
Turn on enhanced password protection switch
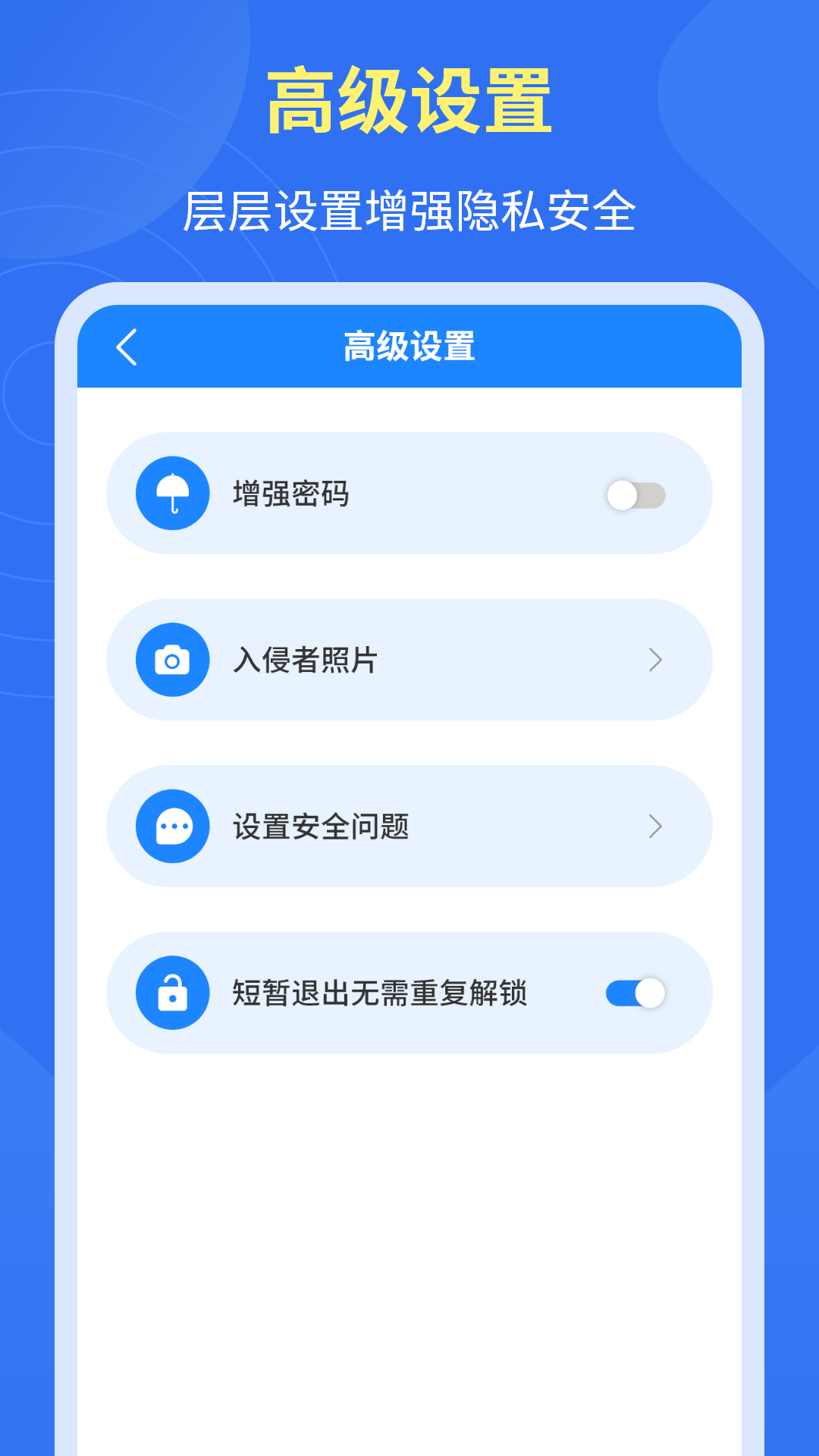pyautogui.click(x=637, y=493)
